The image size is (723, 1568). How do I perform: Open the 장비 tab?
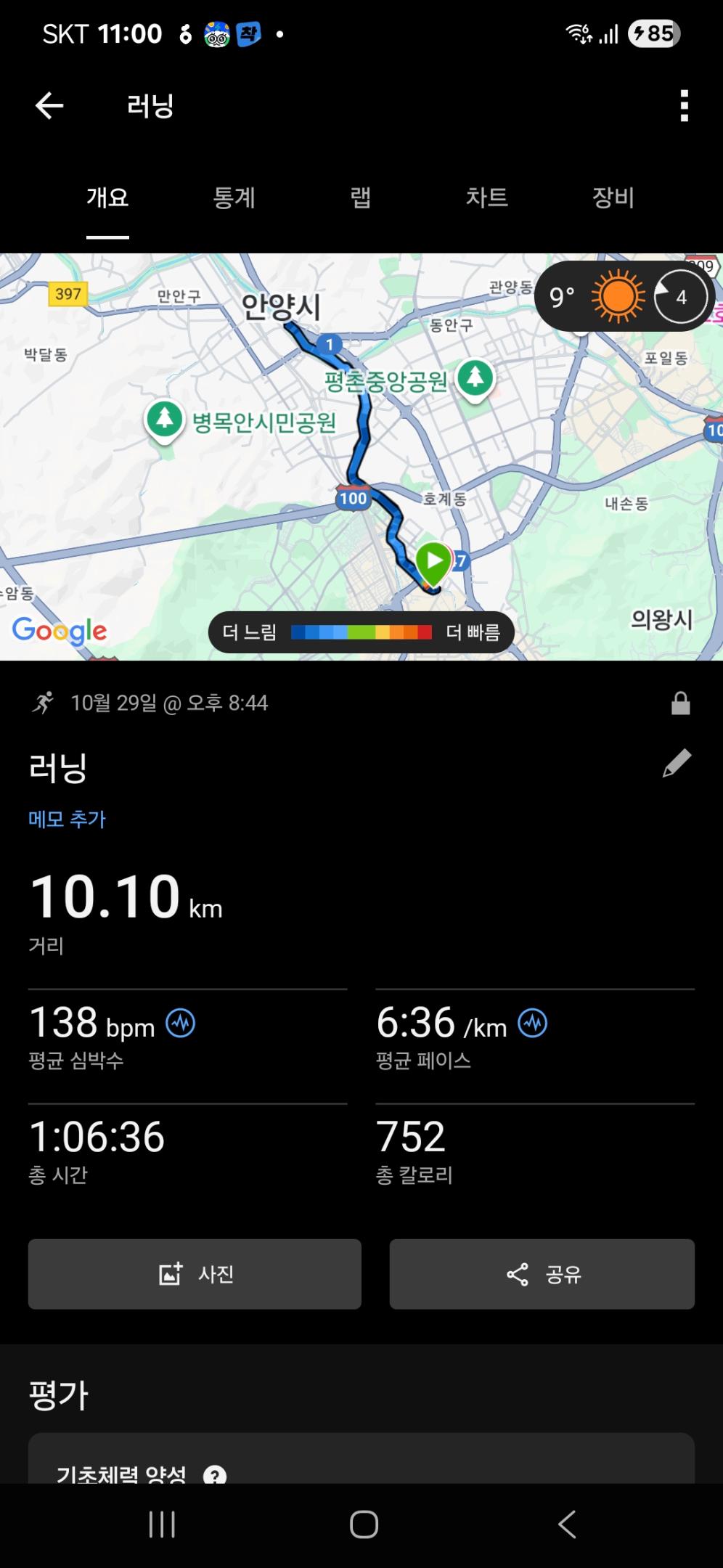pos(613,197)
